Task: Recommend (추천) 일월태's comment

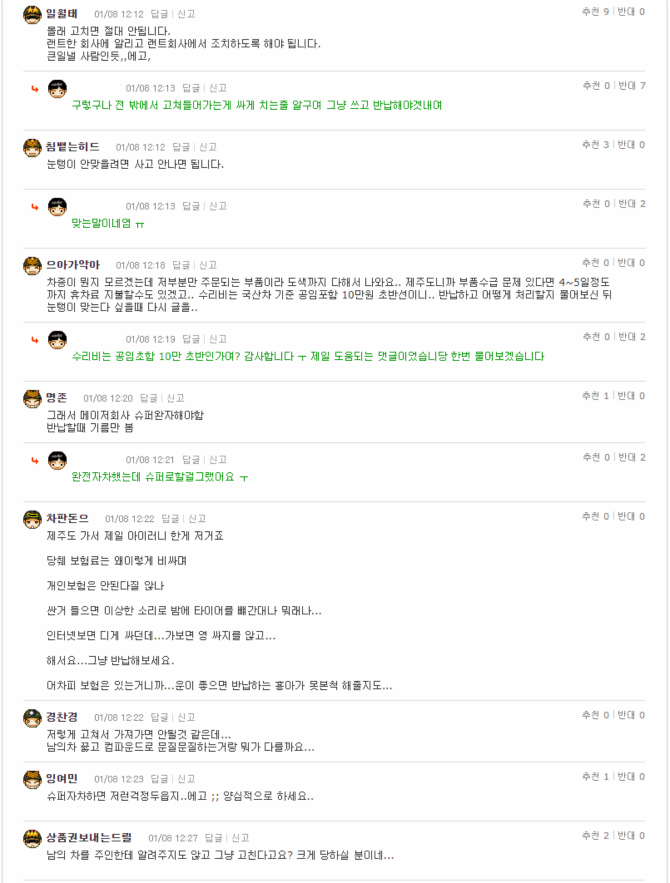Action: 594,12
